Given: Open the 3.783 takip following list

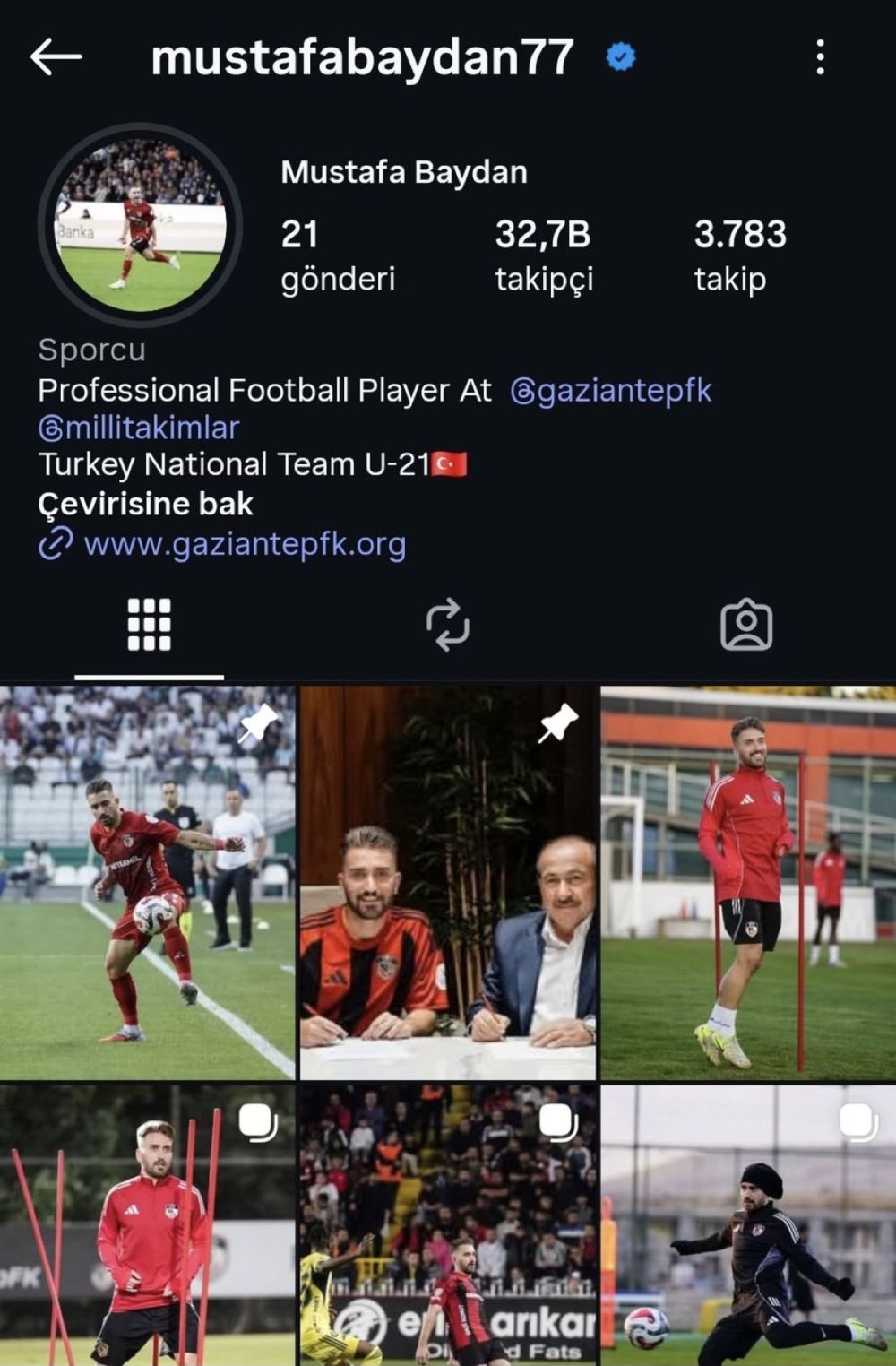Looking at the screenshot, I should 739,255.
